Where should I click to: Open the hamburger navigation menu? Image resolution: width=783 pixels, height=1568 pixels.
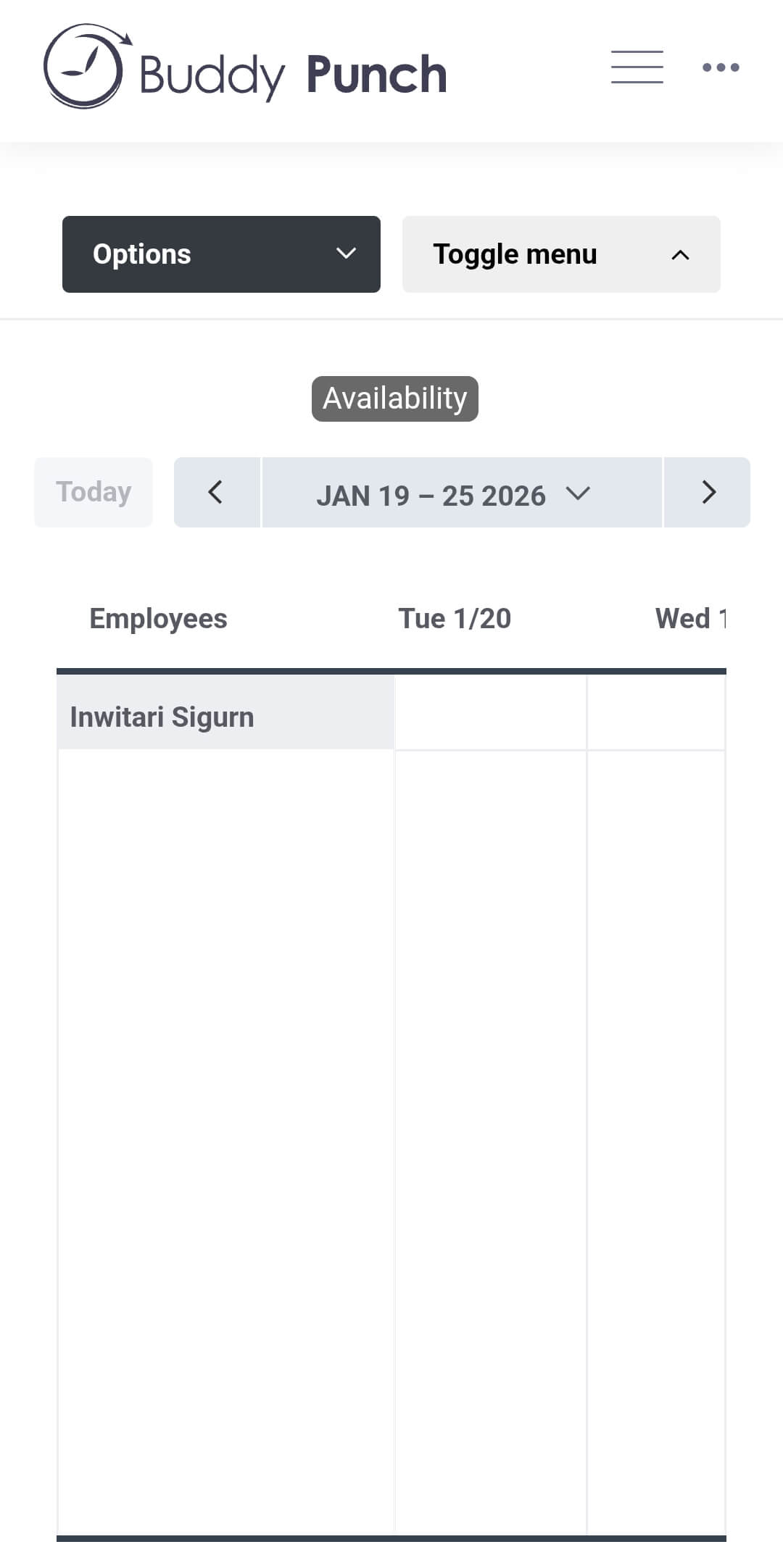pos(637,67)
